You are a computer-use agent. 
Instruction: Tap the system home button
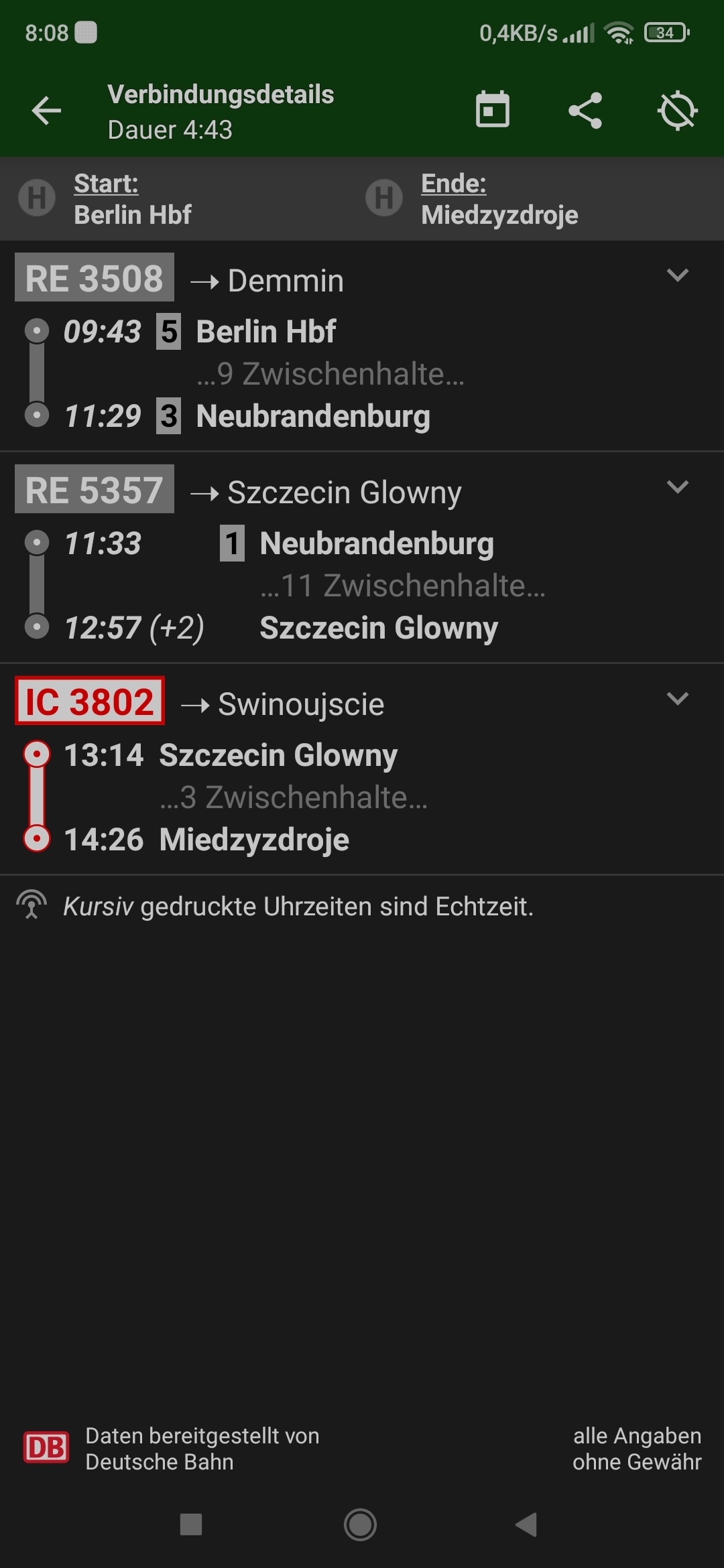[360, 1524]
